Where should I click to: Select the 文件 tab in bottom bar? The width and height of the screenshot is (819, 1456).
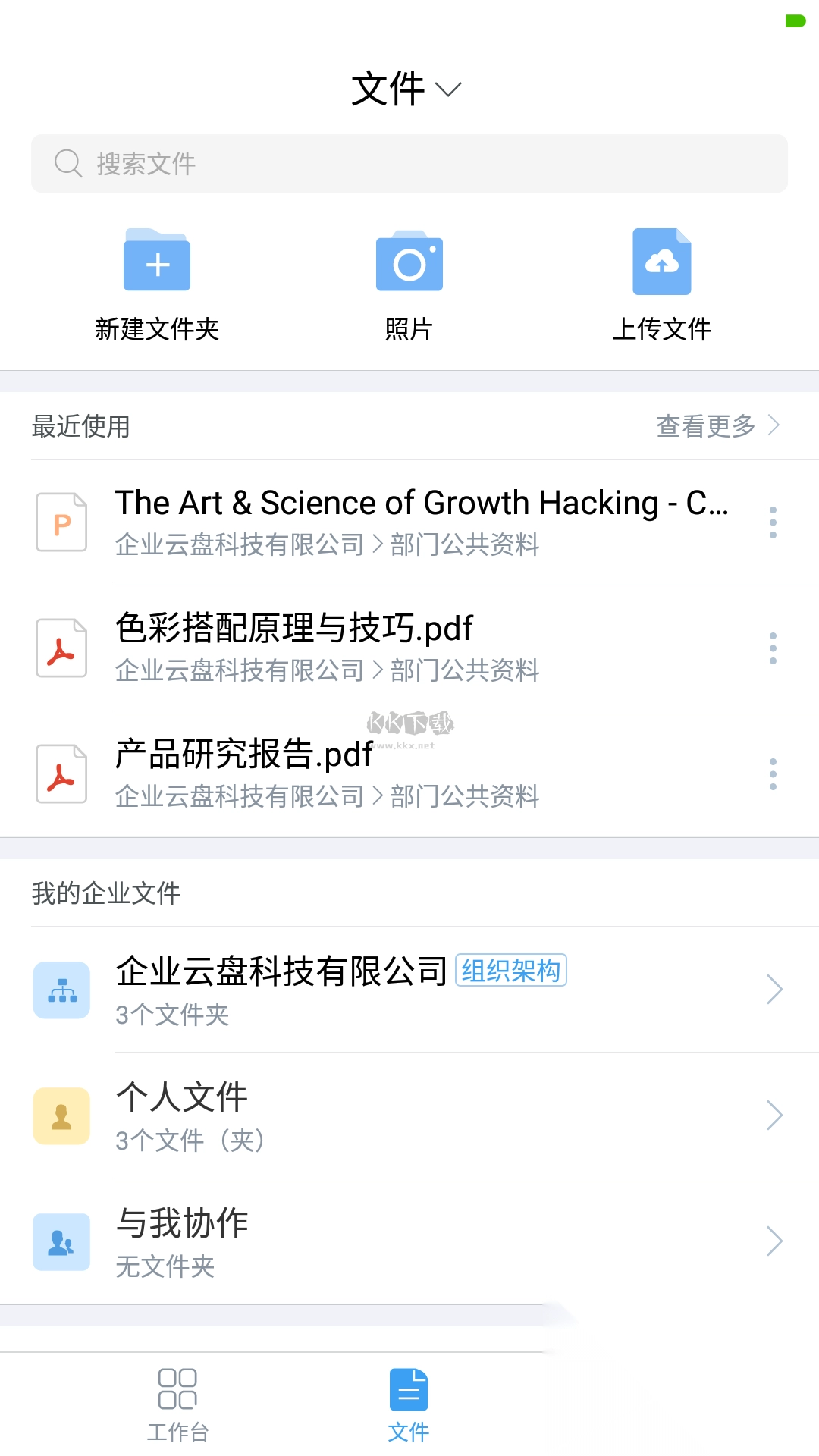coord(409,1404)
